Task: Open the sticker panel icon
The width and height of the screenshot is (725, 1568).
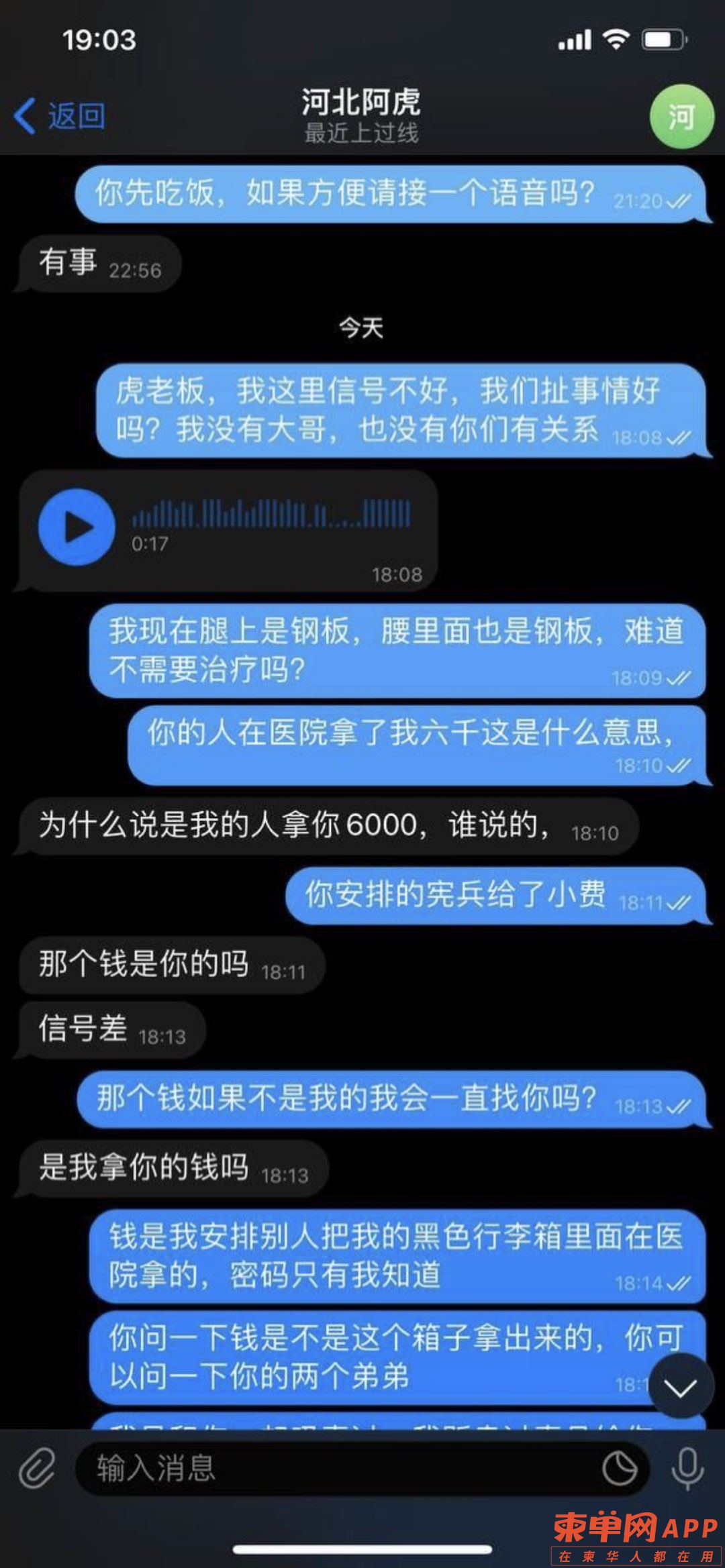Action: [x=619, y=1468]
